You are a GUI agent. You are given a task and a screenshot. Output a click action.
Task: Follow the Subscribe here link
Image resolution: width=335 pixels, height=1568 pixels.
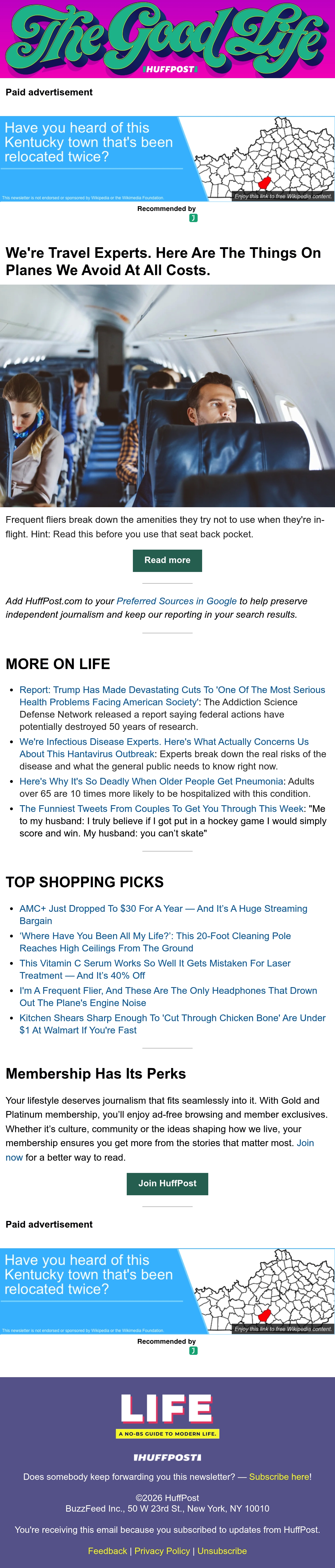279,1477
